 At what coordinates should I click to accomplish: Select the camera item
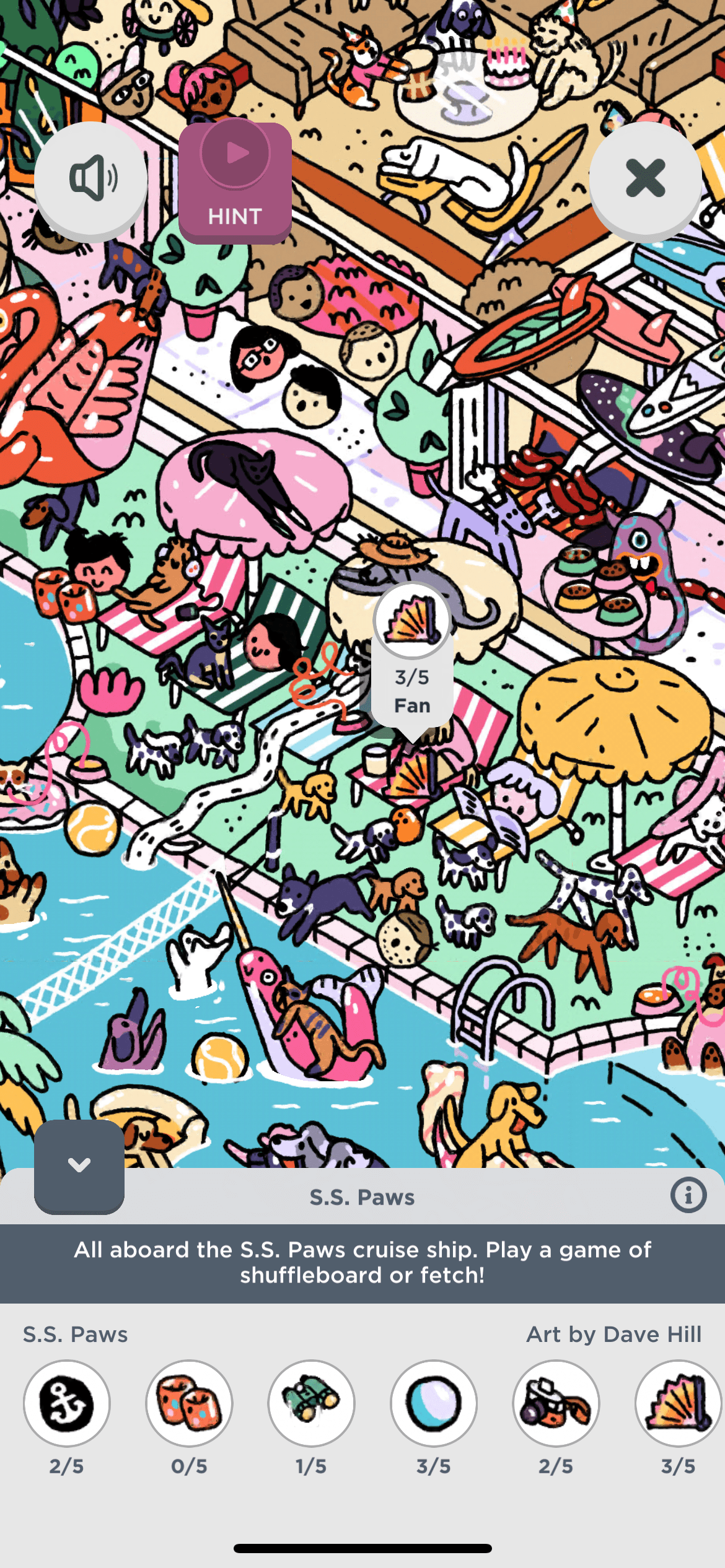pyautogui.click(x=556, y=1403)
